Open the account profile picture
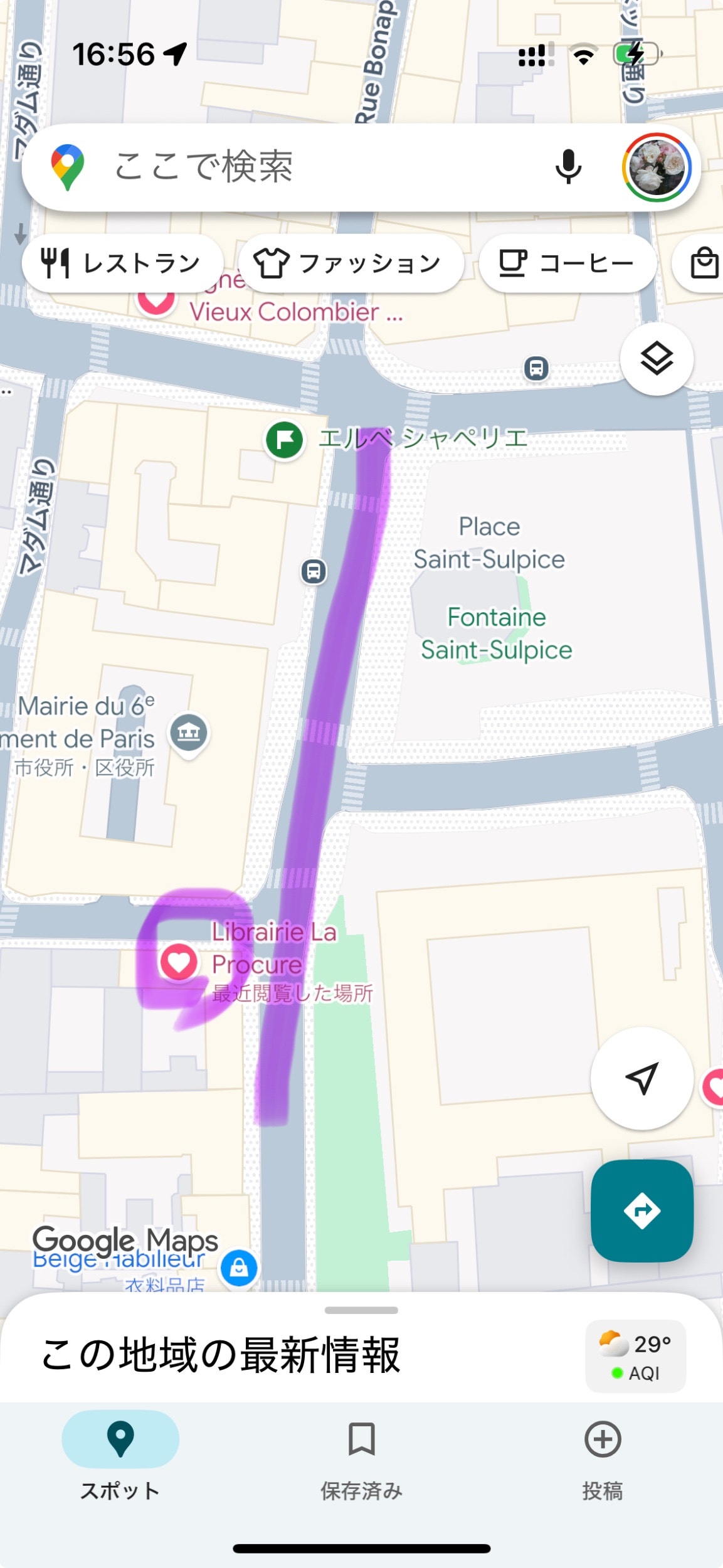This screenshot has width=723, height=1568. (656, 167)
